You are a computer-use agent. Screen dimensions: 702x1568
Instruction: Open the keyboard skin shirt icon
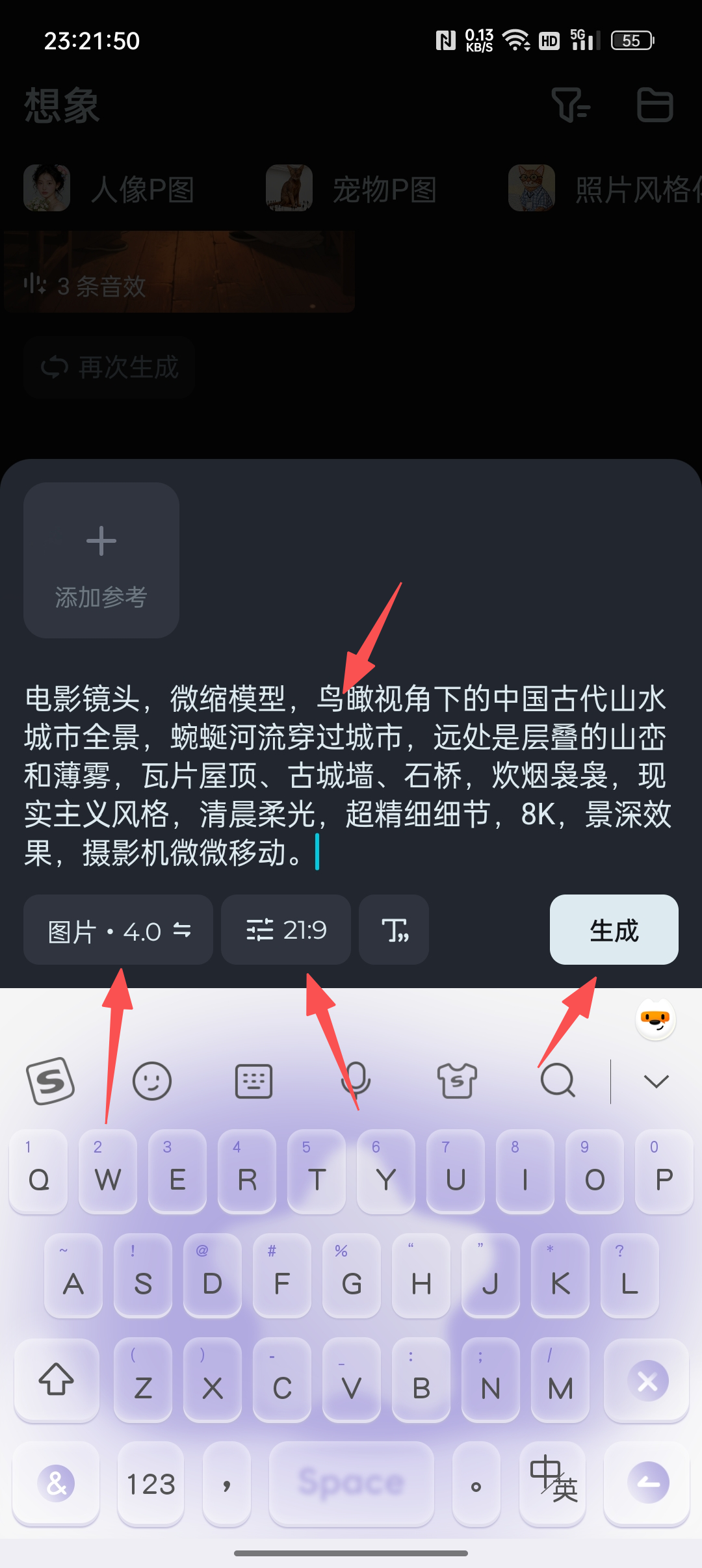coord(457,1081)
